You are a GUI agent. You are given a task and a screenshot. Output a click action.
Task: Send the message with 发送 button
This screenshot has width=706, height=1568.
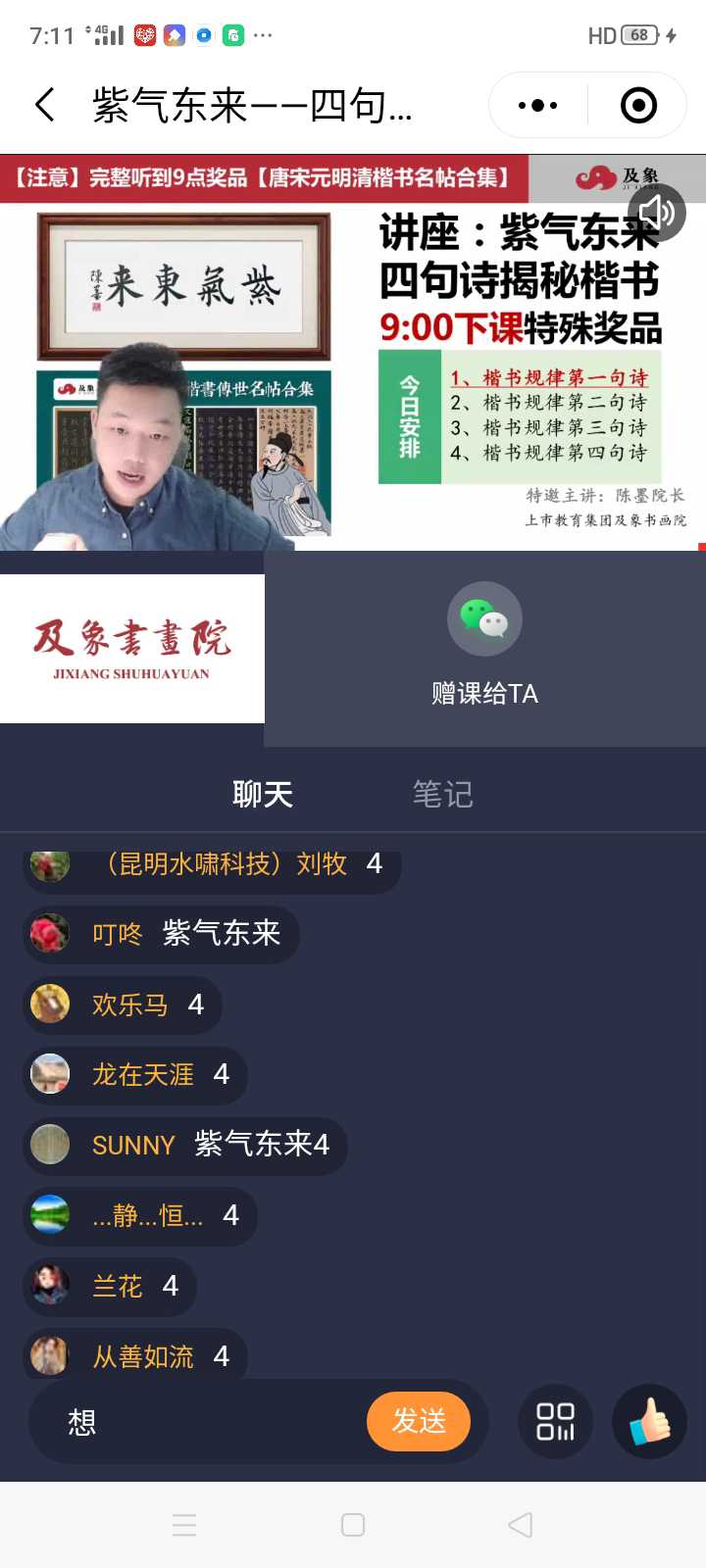[419, 1421]
